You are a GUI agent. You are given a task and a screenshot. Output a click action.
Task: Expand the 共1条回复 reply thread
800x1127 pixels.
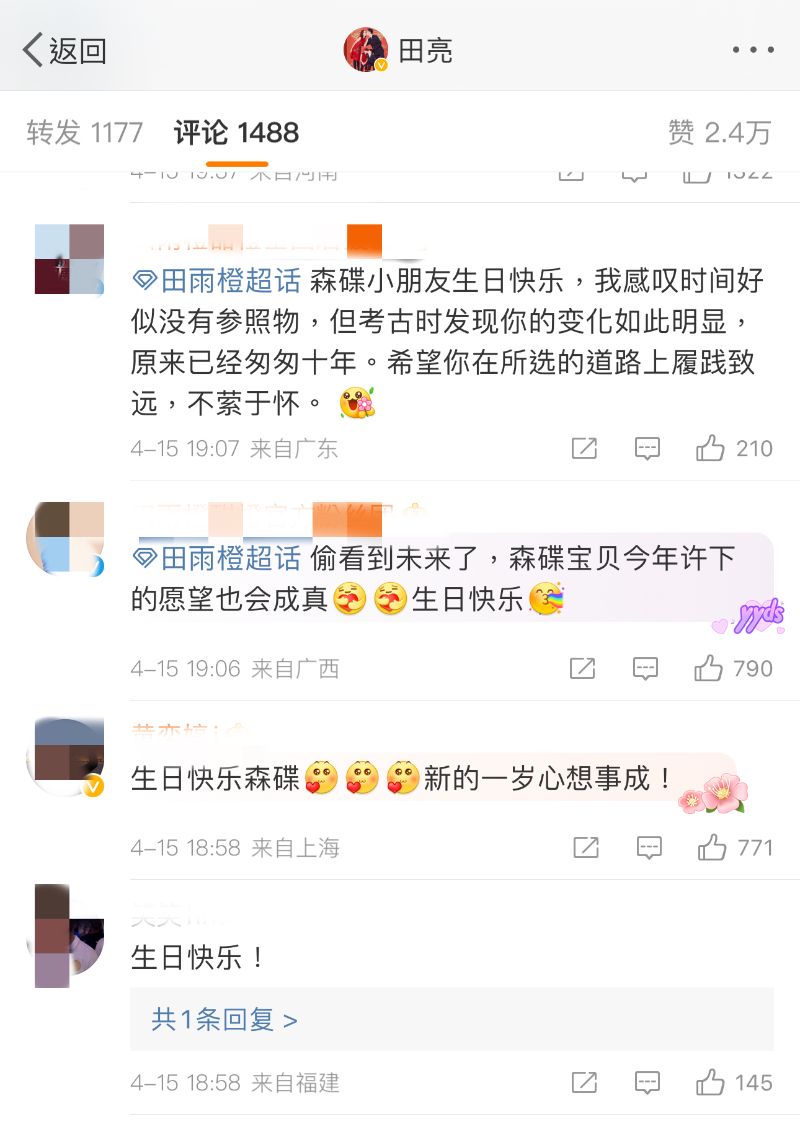point(224,1019)
